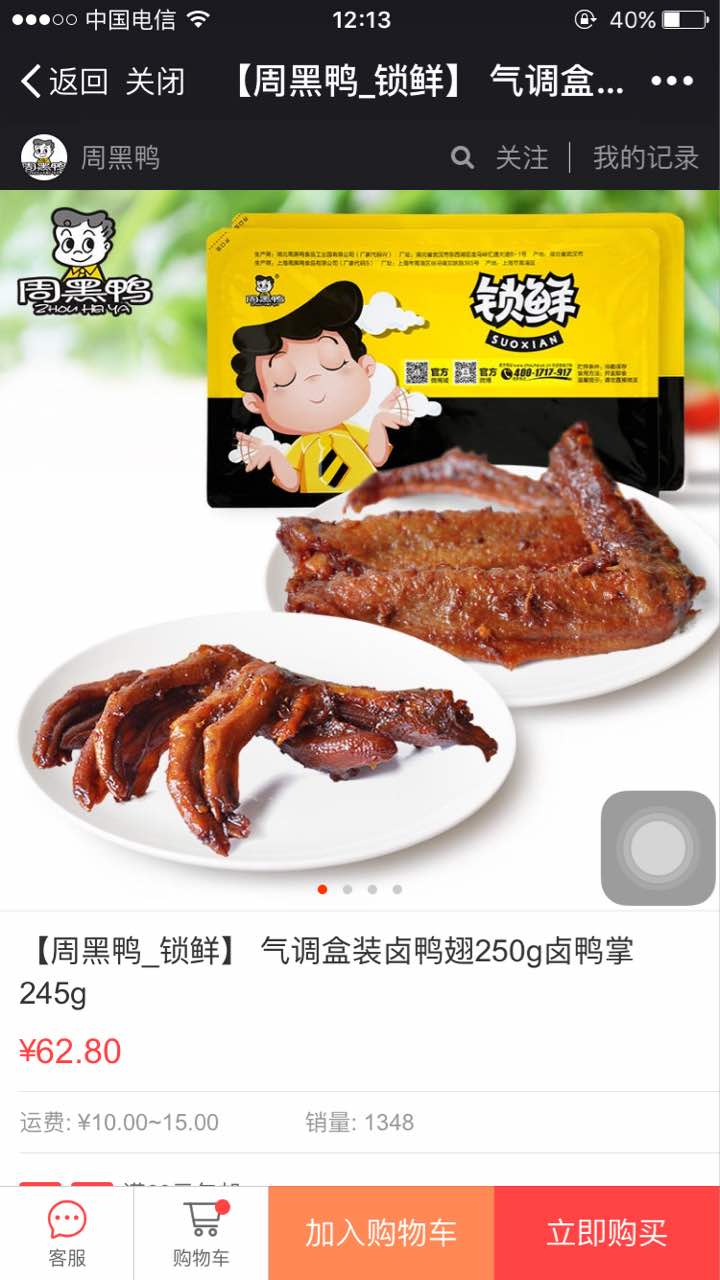Buy now with 立即购买

[x=606, y=1233]
